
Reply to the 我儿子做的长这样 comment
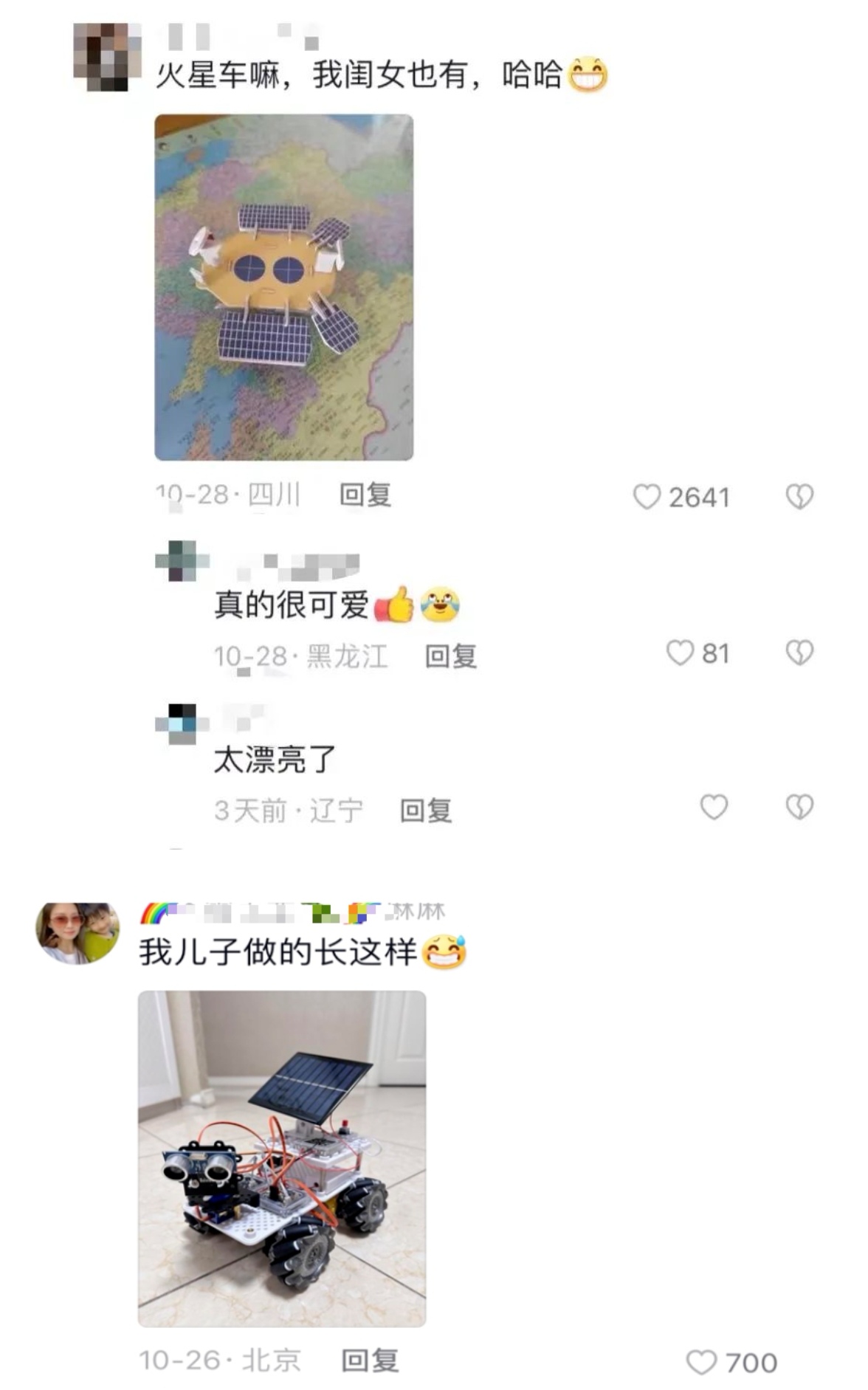tap(370, 1360)
